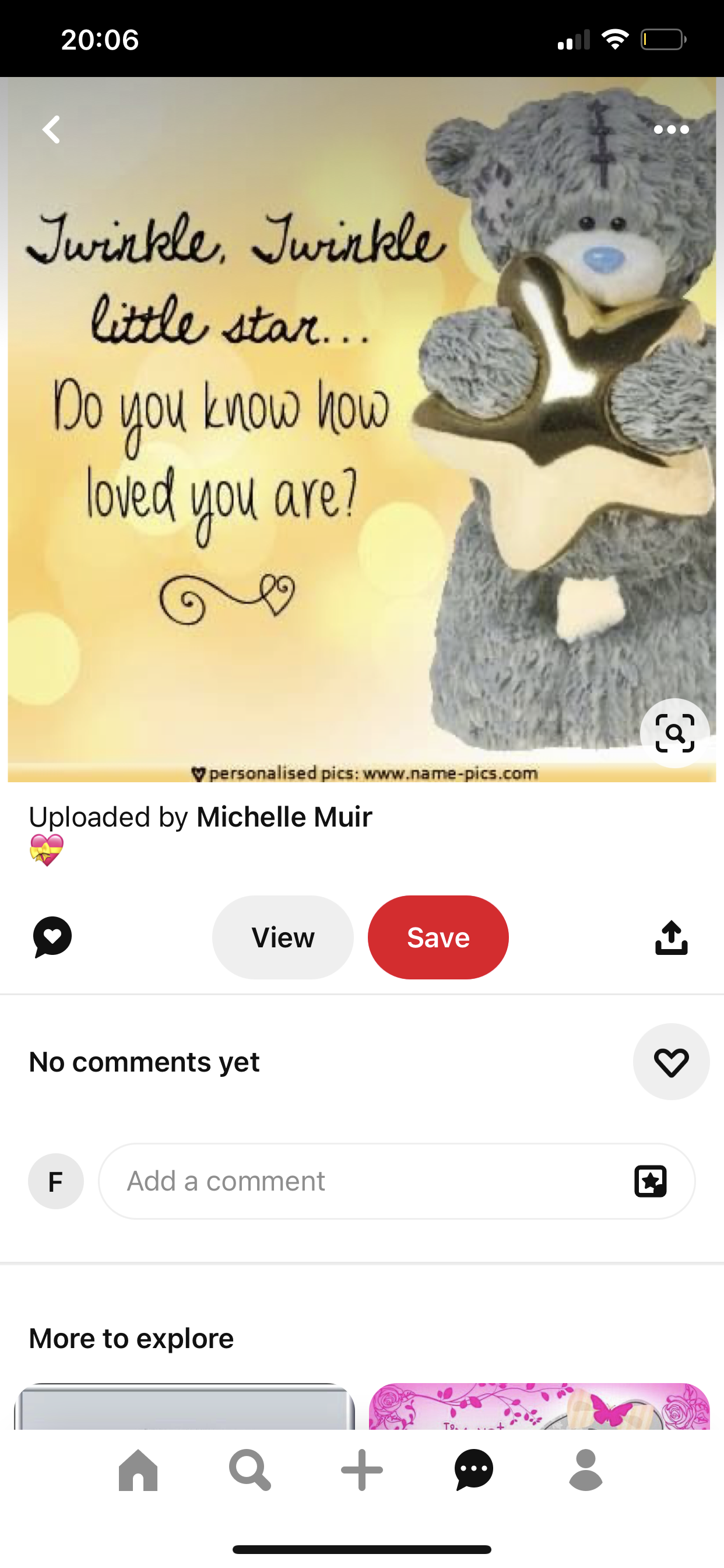
Task: Switch to the Profile tab
Action: [x=586, y=1470]
